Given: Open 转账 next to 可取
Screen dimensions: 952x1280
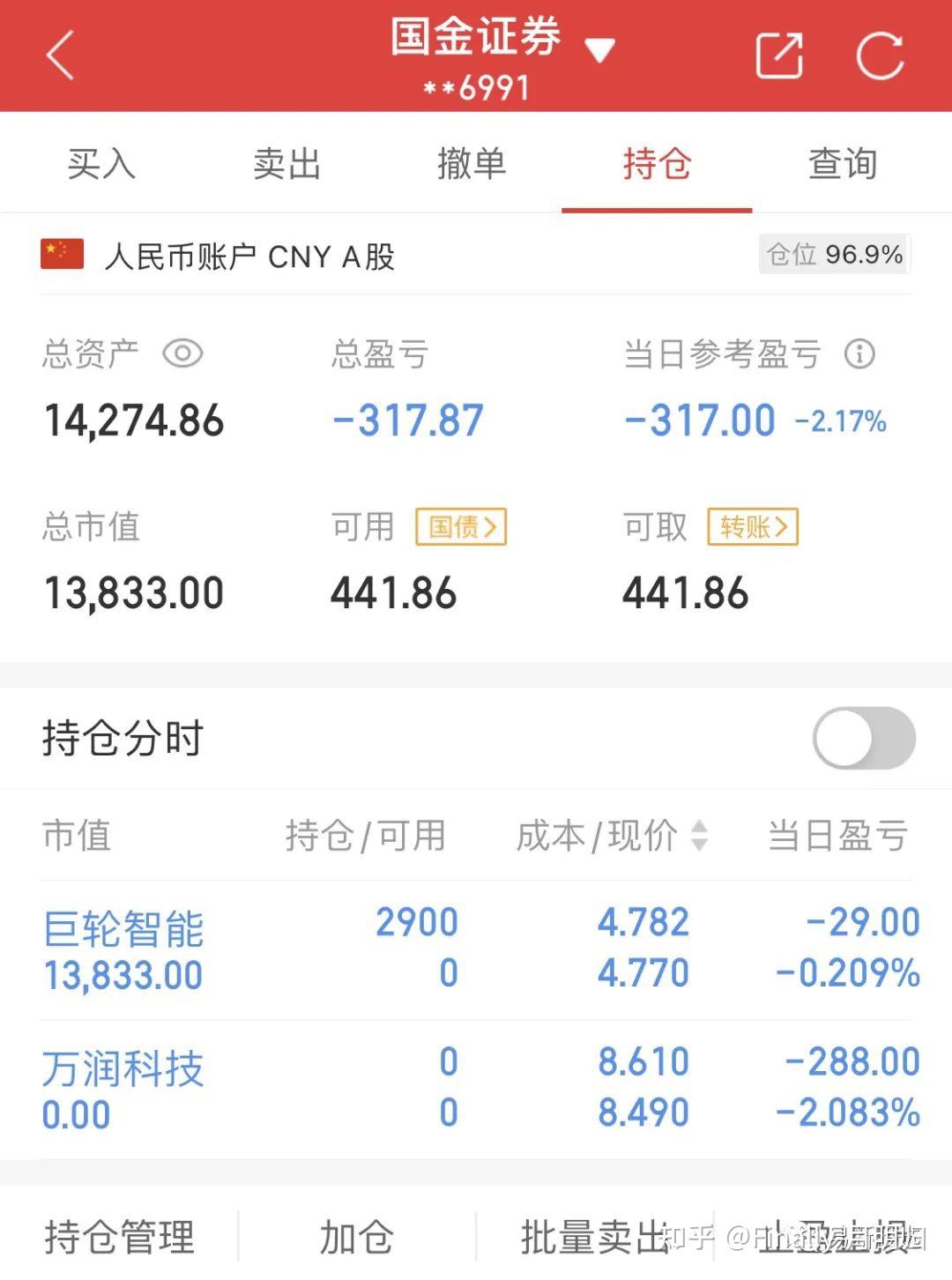Looking at the screenshot, I should point(753,527).
